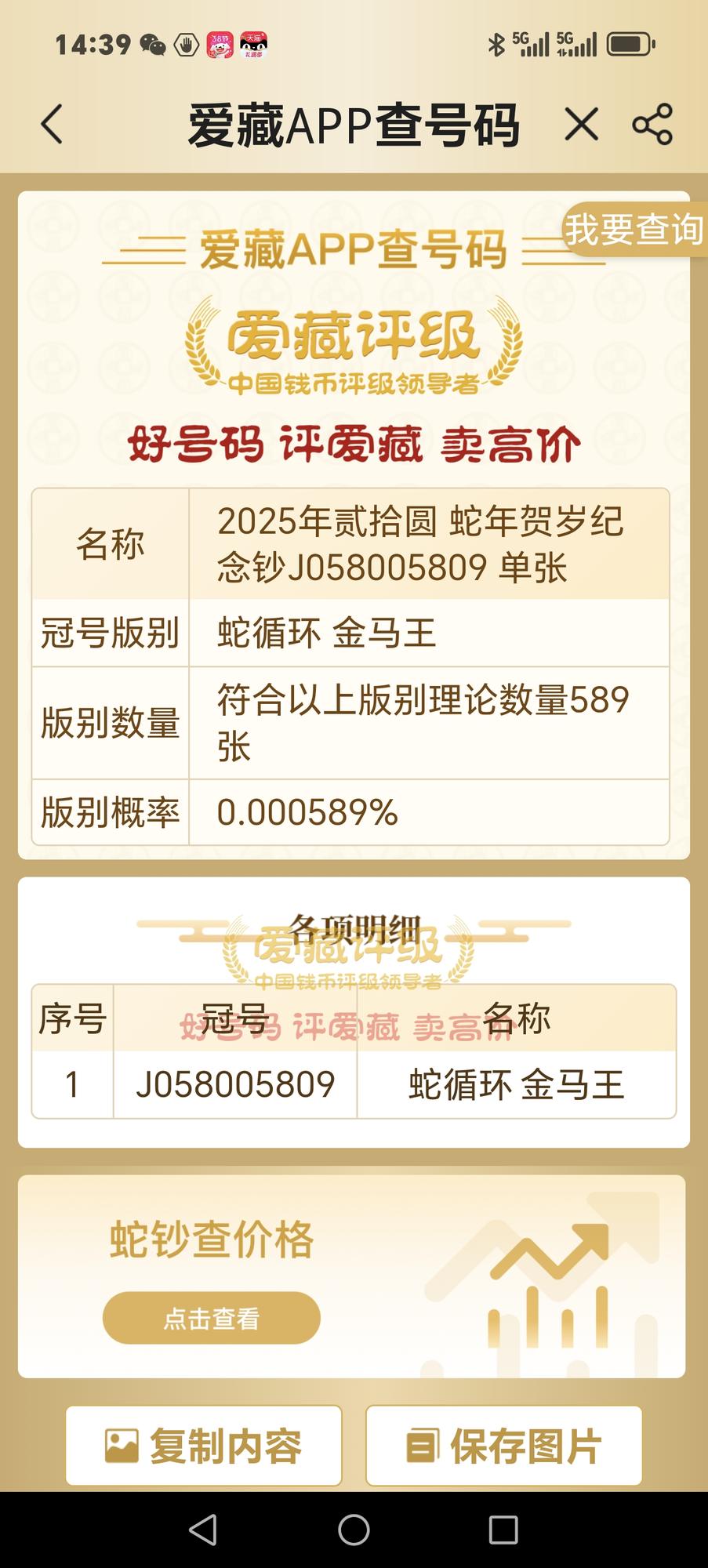
Task: Go back using the top-left arrow
Action: click(52, 125)
